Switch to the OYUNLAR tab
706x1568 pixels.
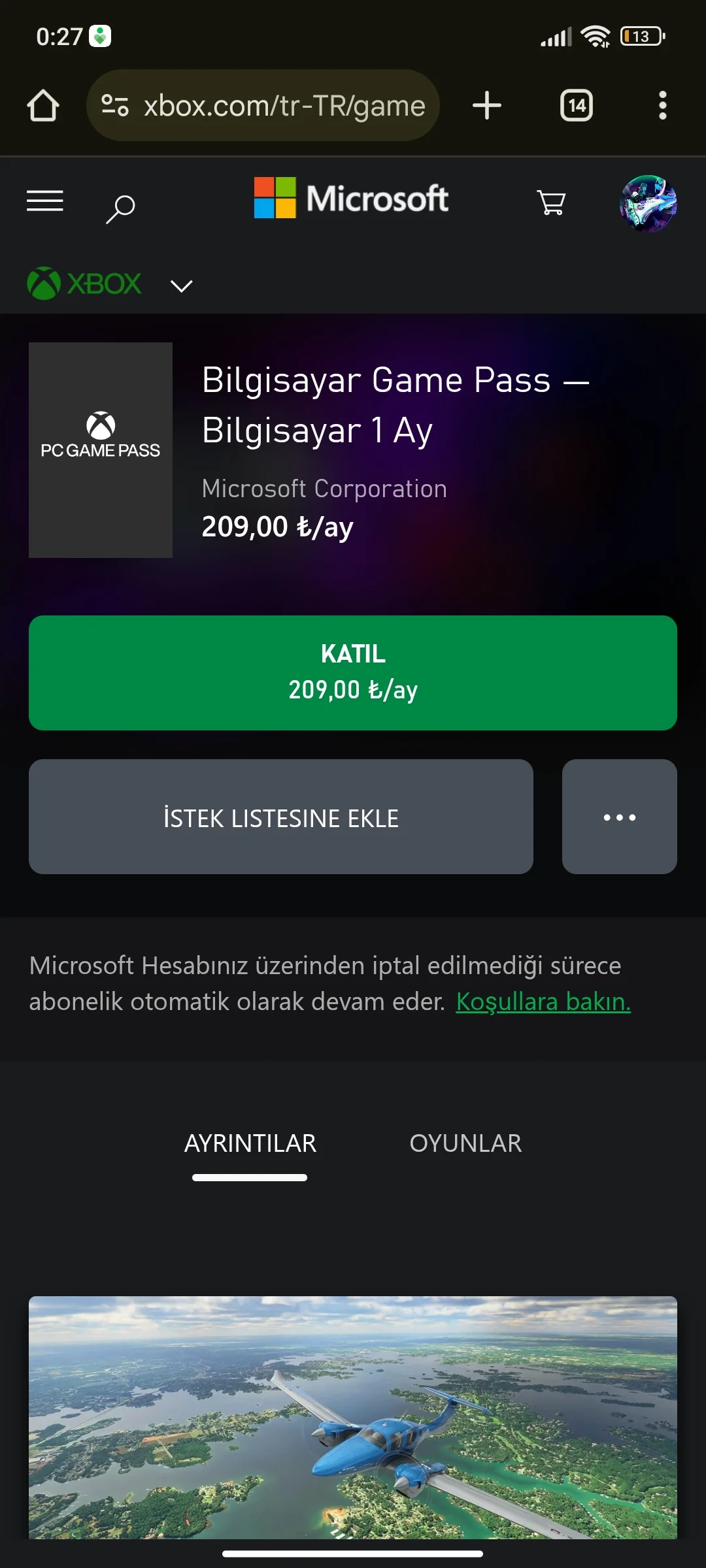point(465,1144)
